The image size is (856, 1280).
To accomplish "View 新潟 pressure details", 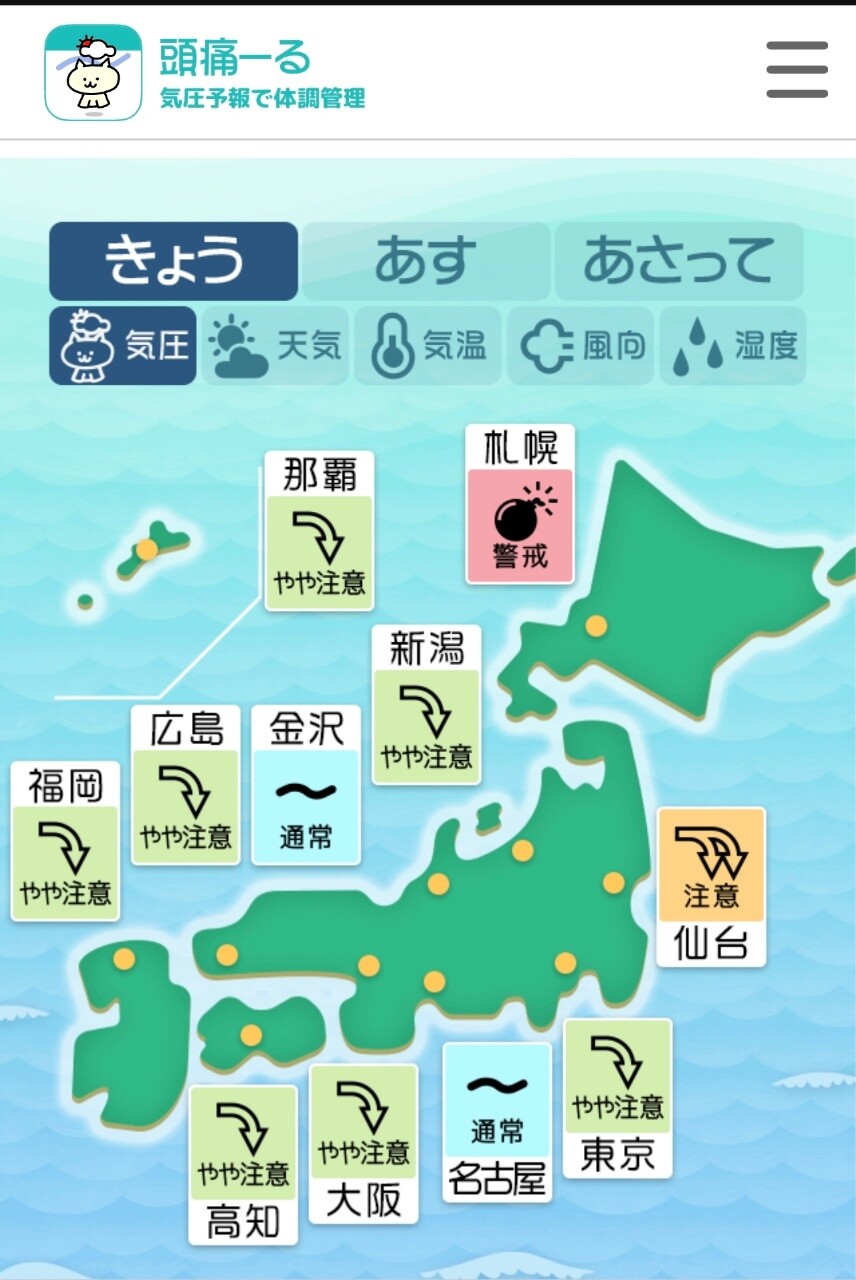I will (427, 704).
